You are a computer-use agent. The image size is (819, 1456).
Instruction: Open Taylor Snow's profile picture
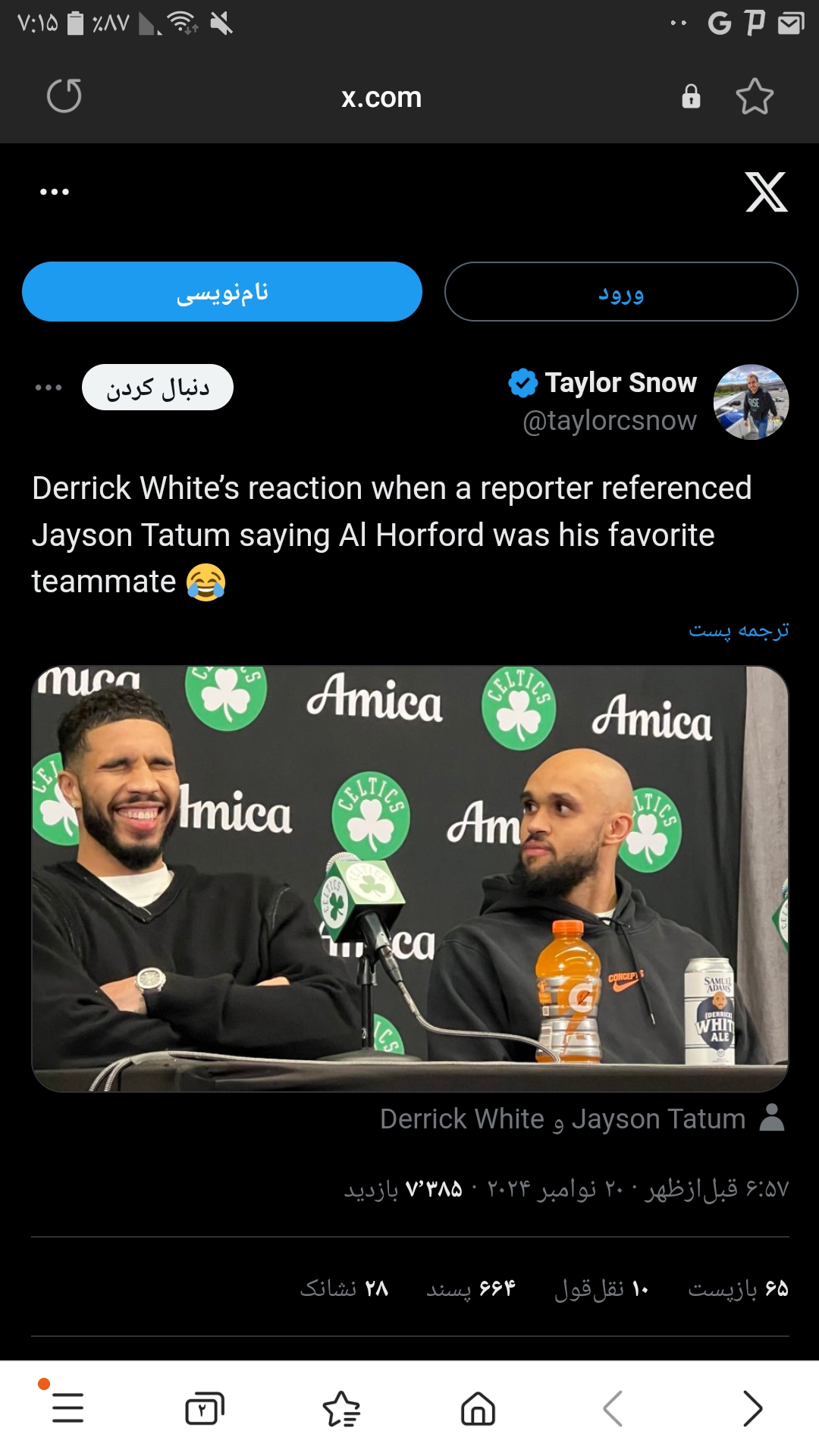[x=752, y=402]
